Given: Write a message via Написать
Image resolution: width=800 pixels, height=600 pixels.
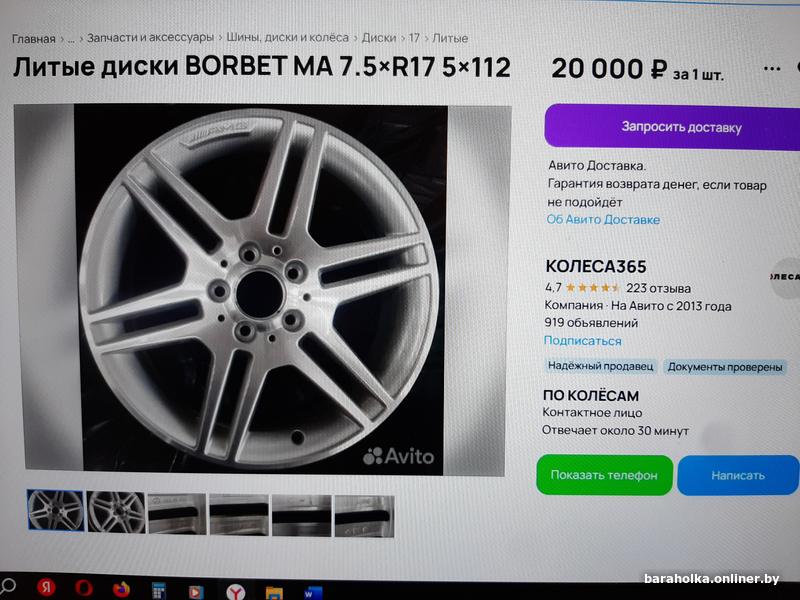Looking at the screenshot, I should (737, 475).
